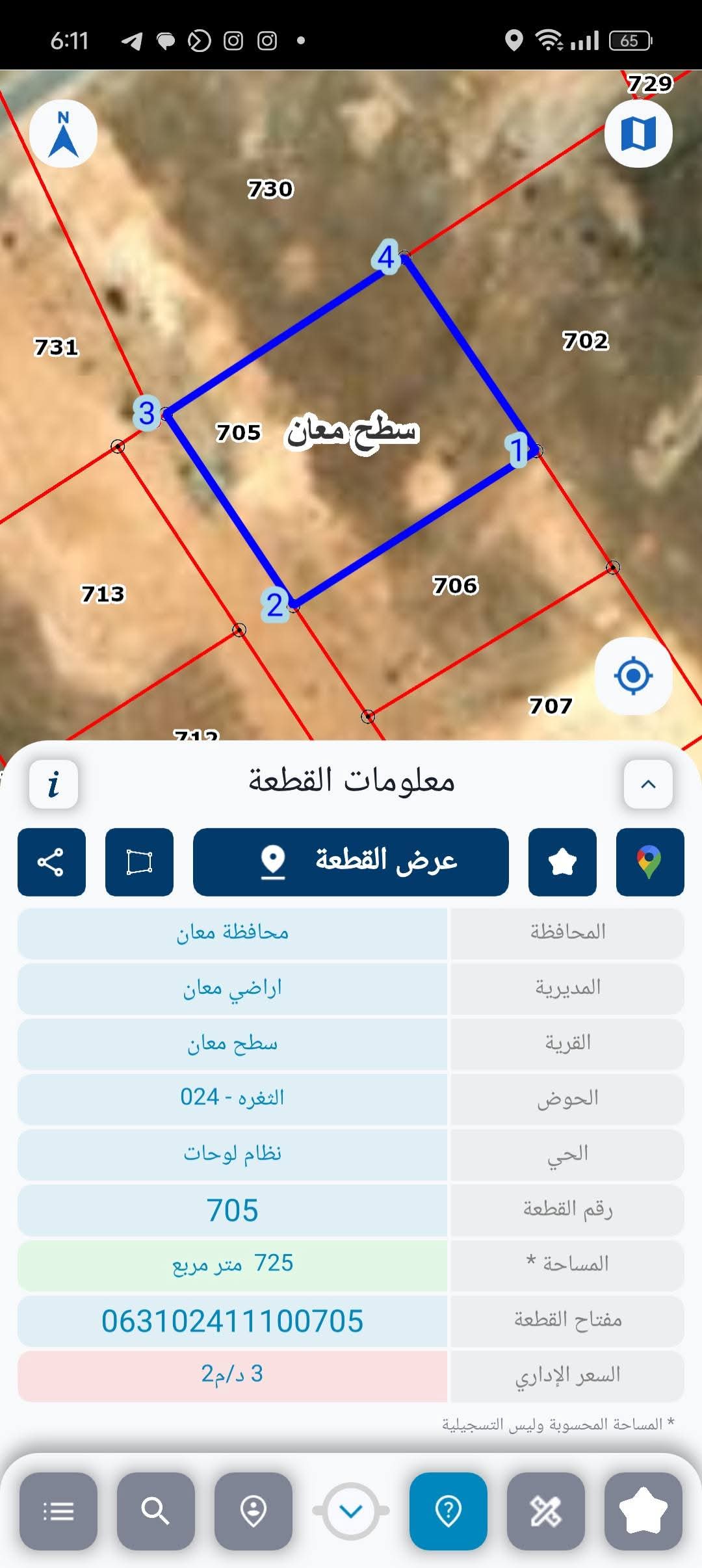Viewport: 702px width, 1568px height.
Task: Tap the round down-chevron button
Action: (351, 1511)
